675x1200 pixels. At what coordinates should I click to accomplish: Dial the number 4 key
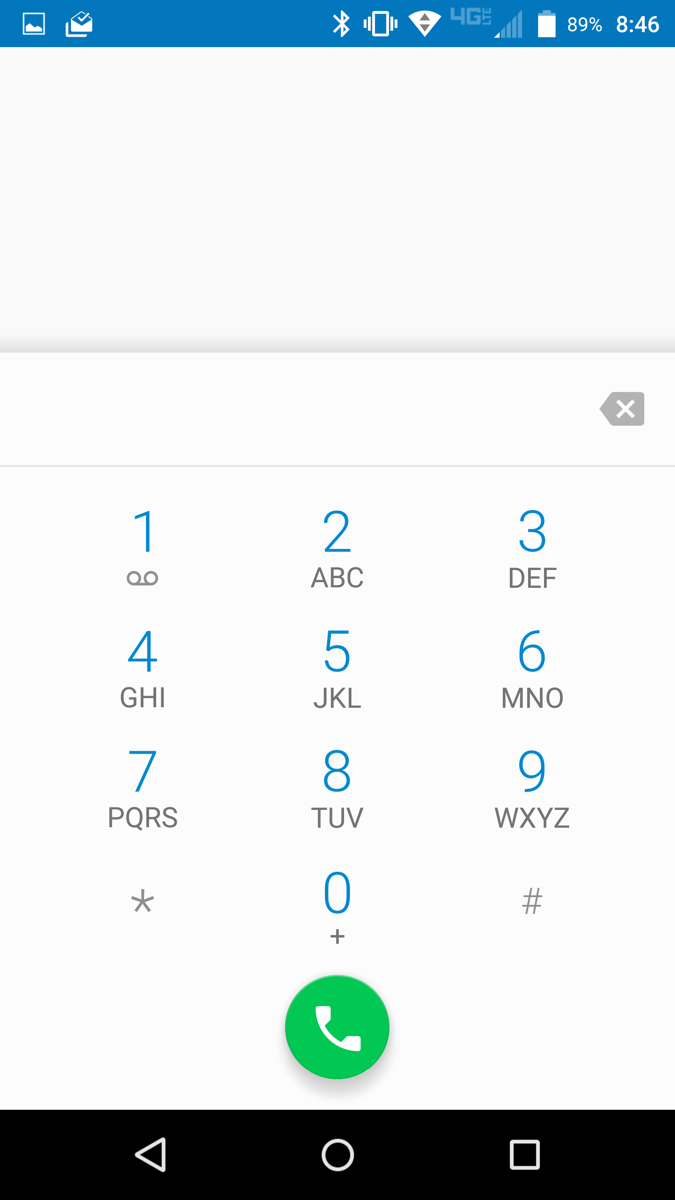tap(143, 667)
